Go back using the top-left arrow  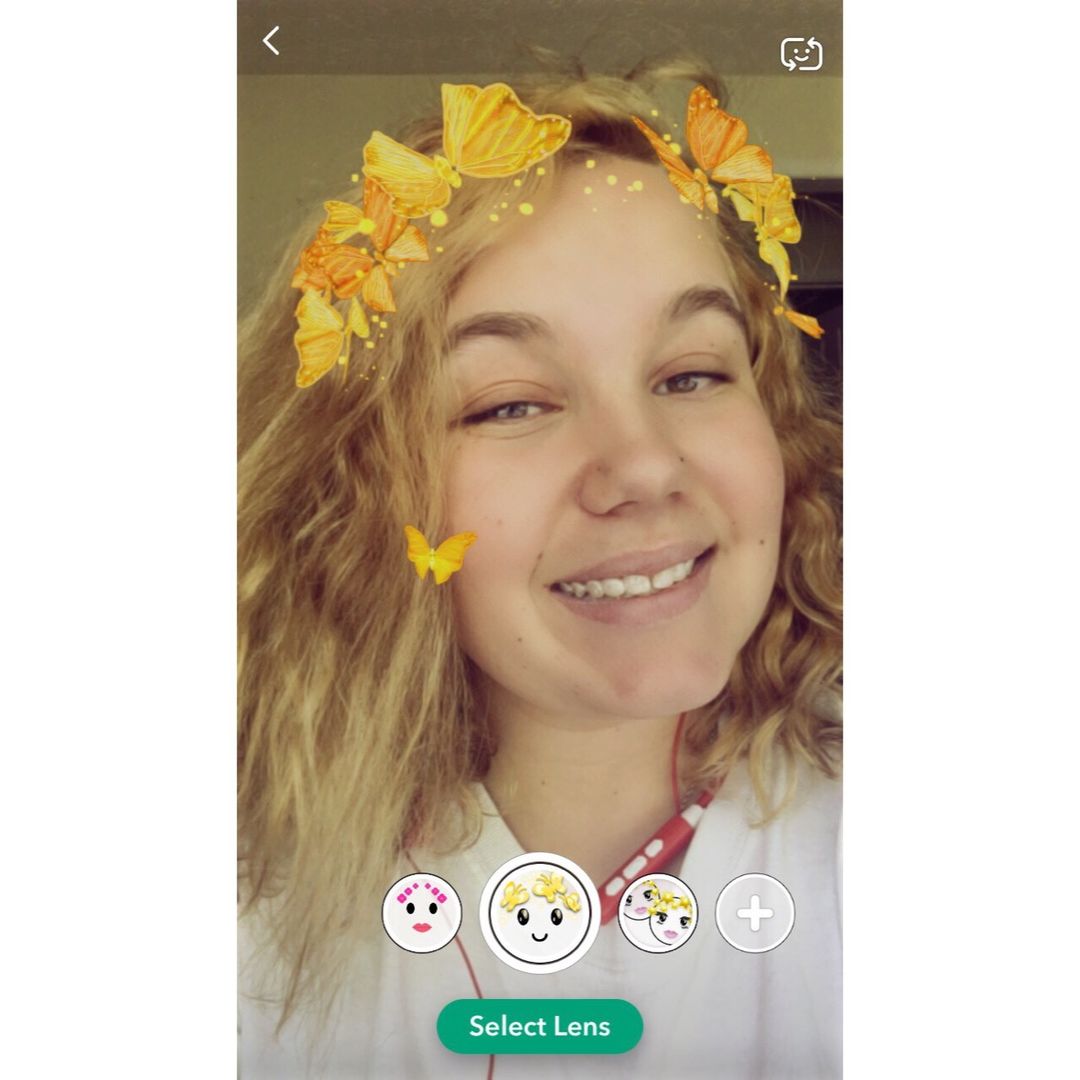pyautogui.click(x=271, y=41)
